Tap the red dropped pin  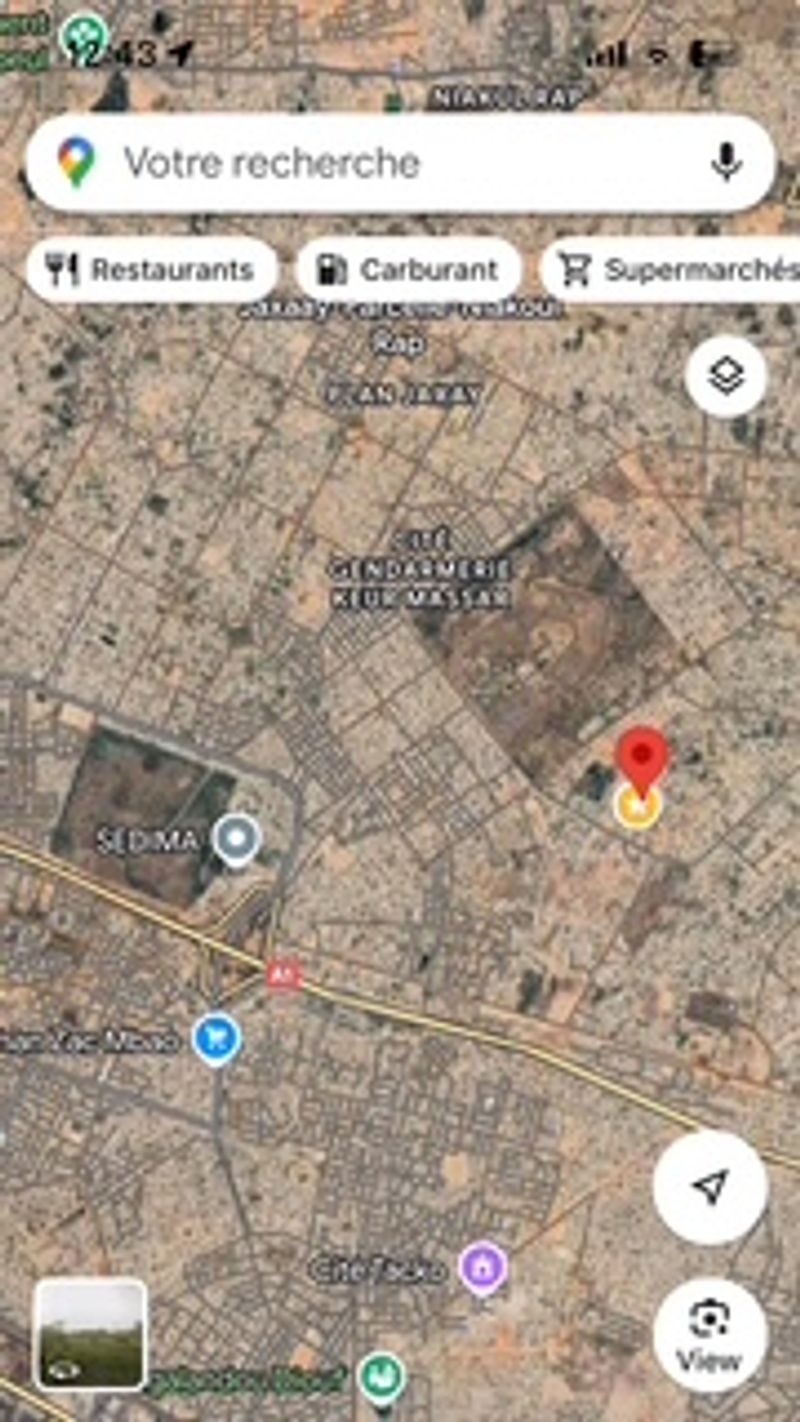642,762
